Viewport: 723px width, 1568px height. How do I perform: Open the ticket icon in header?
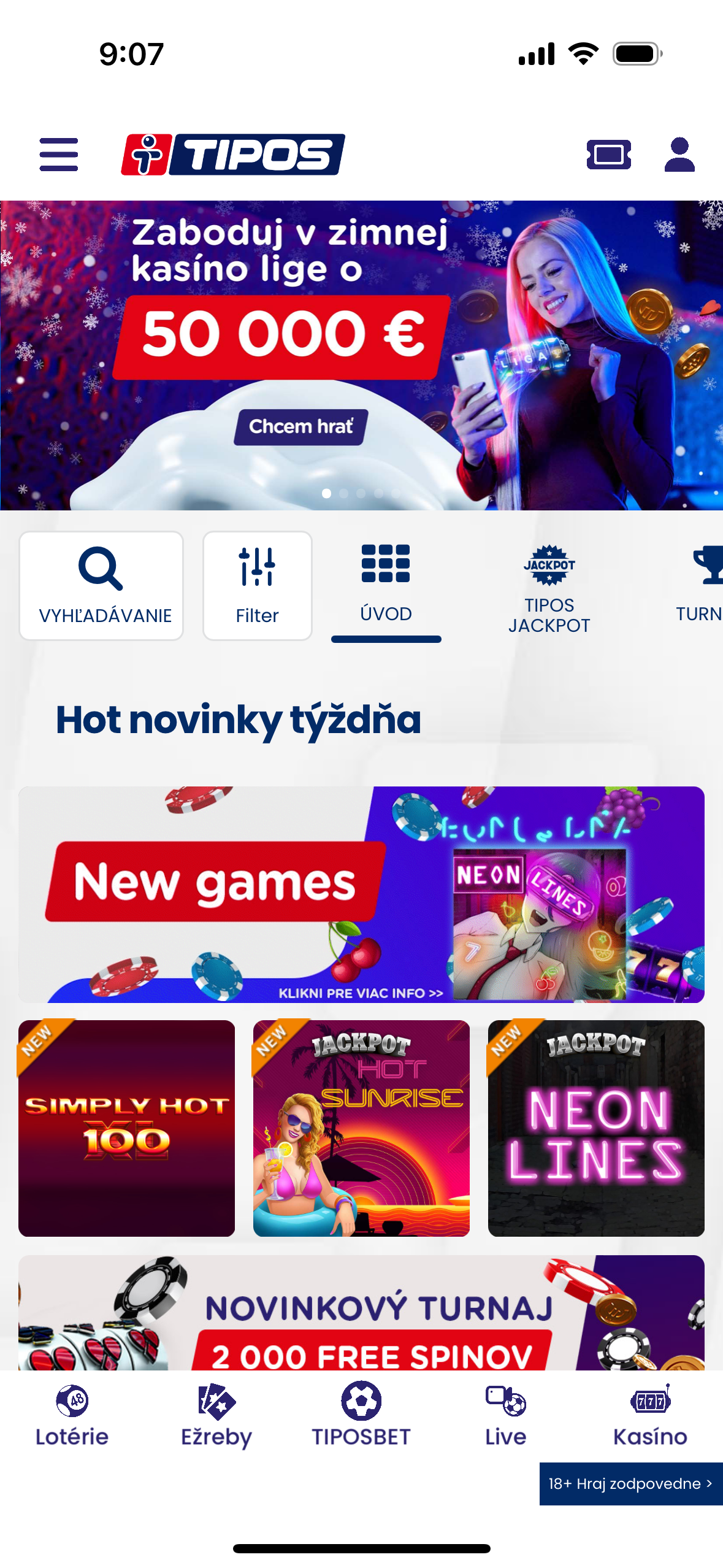(608, 154)
